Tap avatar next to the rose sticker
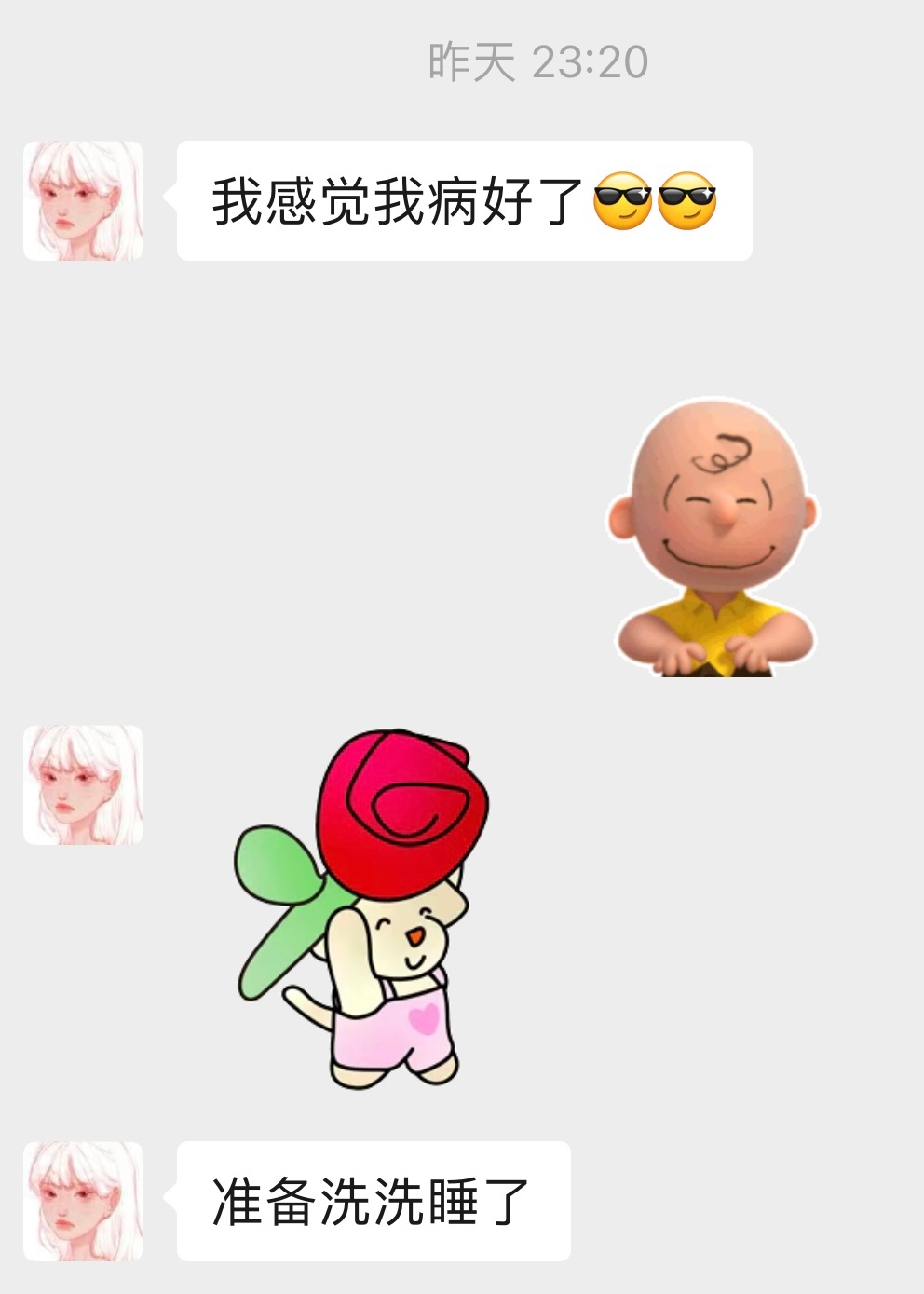Image resolution: width=924 pixels, height=1294 pixels. click(x=83, y=784)
